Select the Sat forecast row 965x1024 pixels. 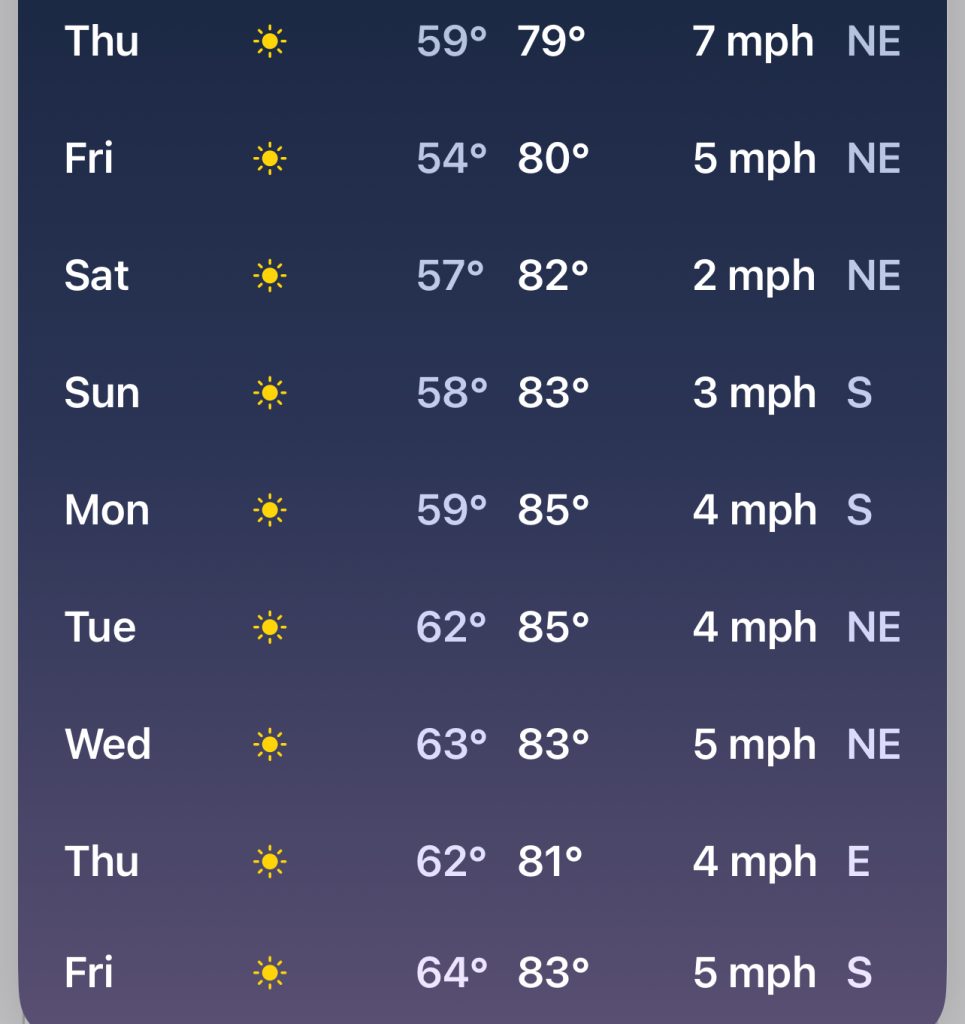tap(482, 276)
